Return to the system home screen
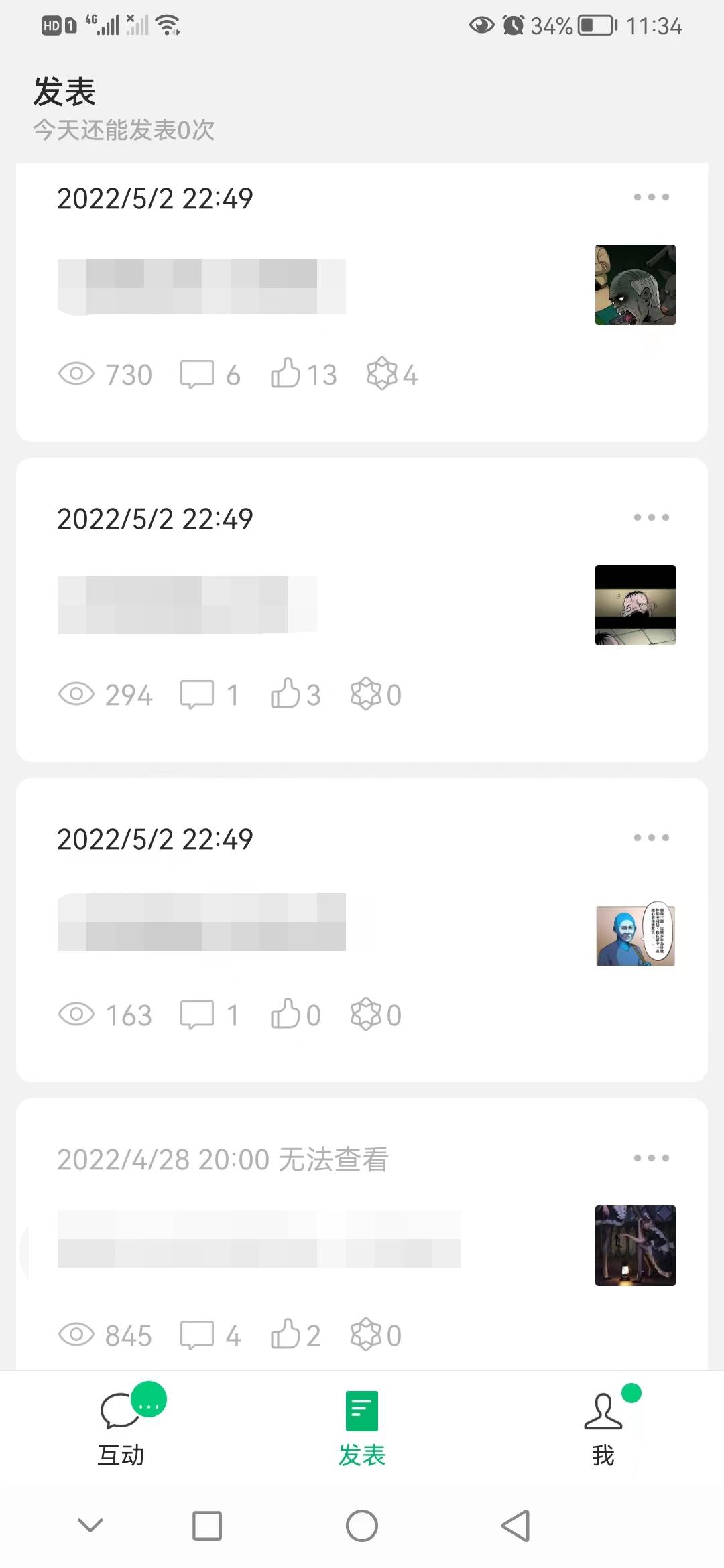The width and height of the screenshot is (724, 1568). [x=362, y=1526]
